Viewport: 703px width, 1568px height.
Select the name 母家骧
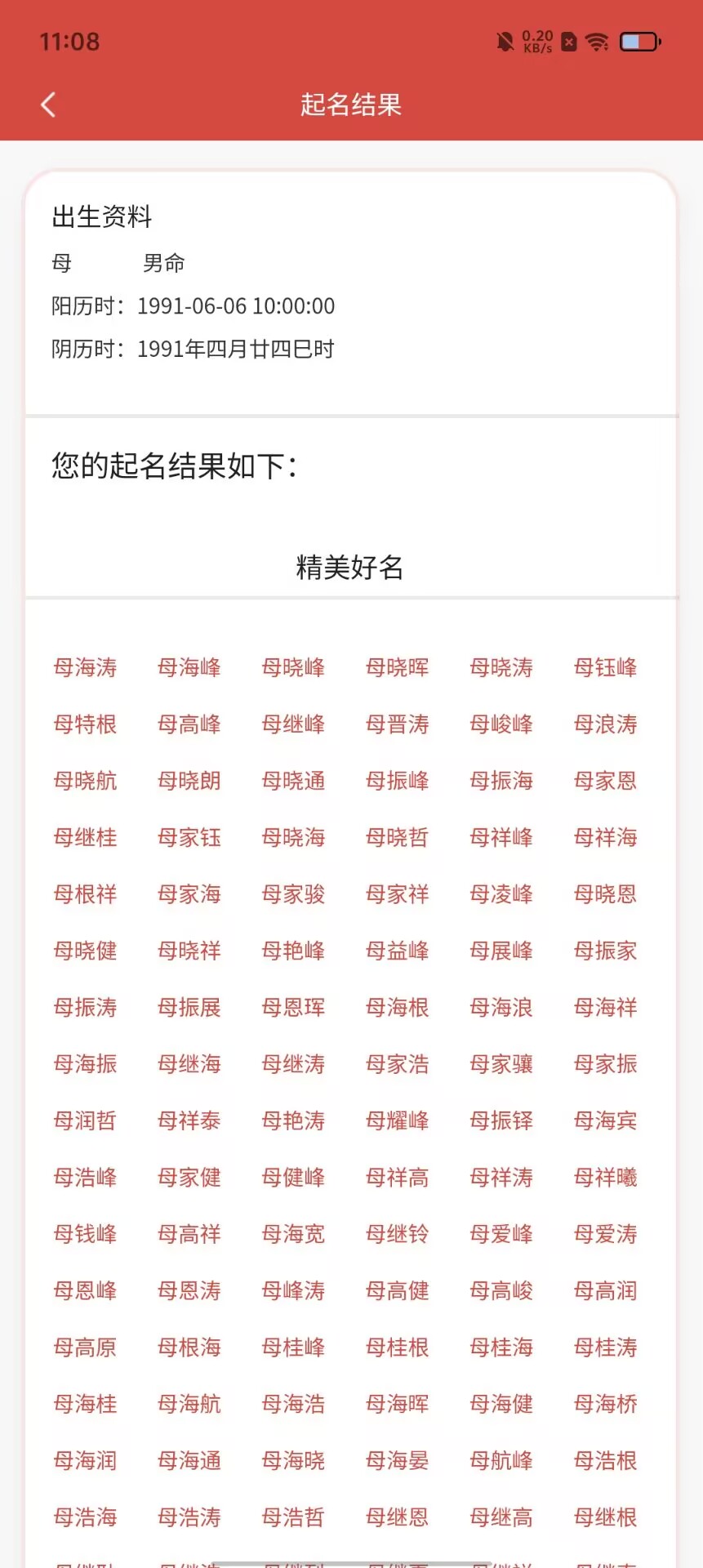pyautogui.click(x=502, y=1064)
